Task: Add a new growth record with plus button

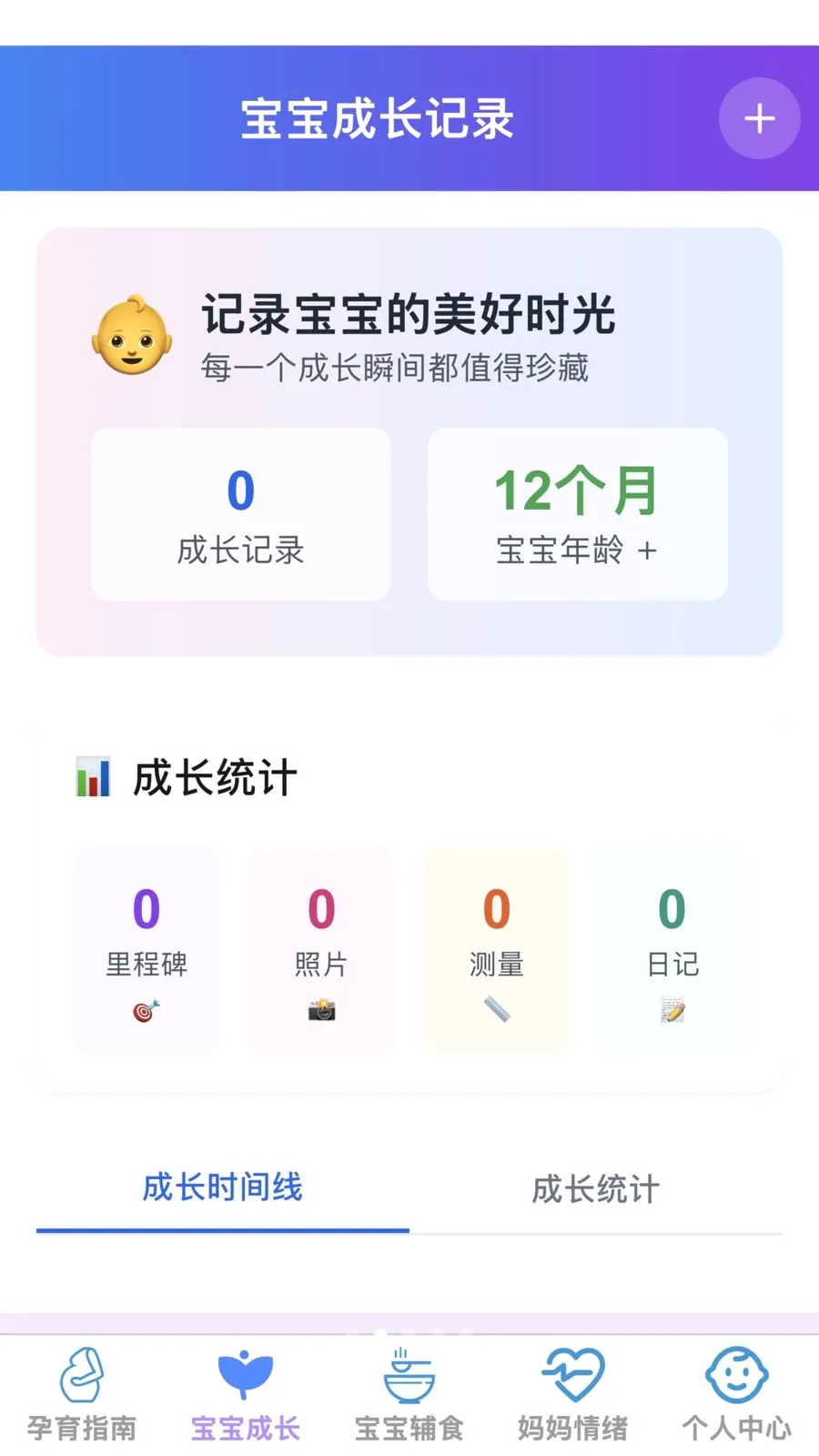Action: coord(759,118)
